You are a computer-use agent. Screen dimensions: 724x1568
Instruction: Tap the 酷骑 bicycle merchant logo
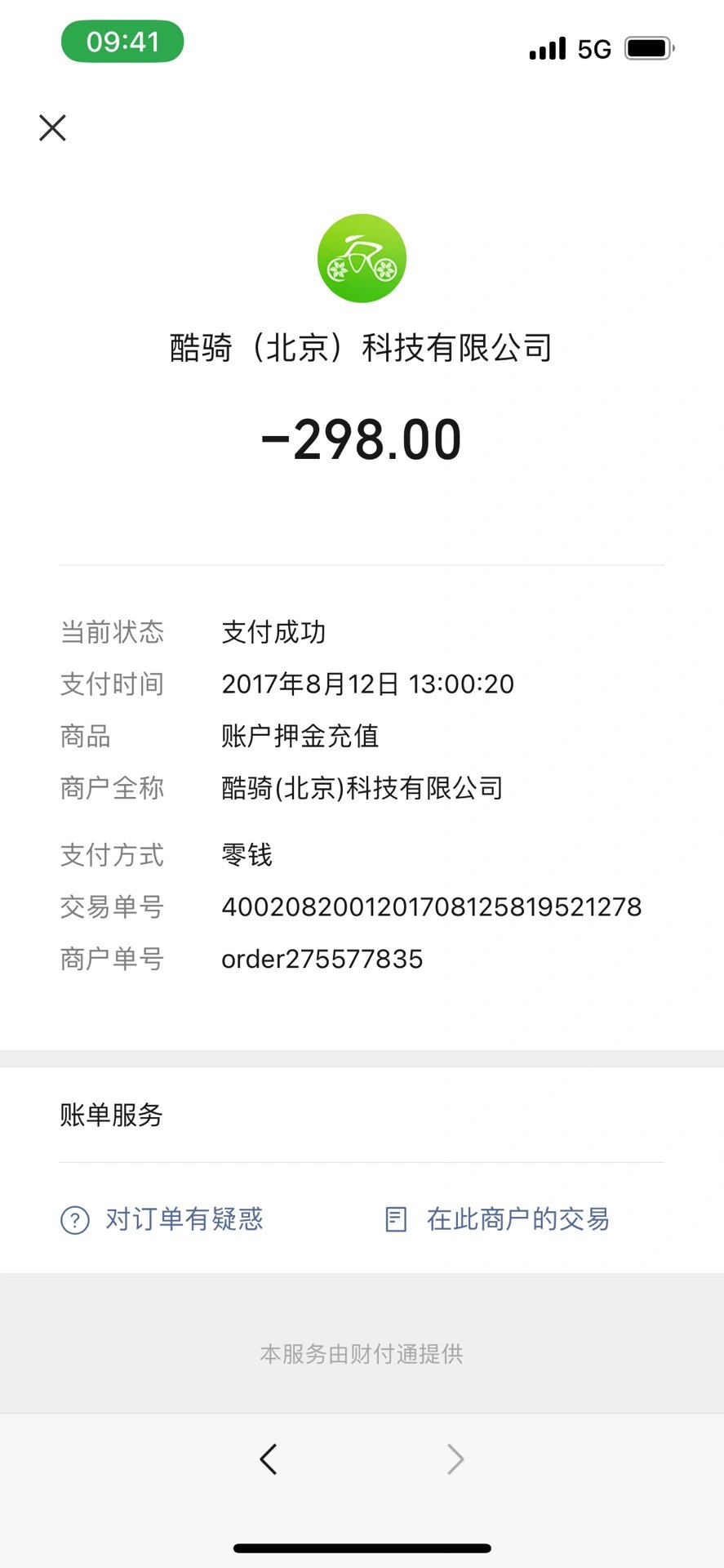tap(362, 257)
